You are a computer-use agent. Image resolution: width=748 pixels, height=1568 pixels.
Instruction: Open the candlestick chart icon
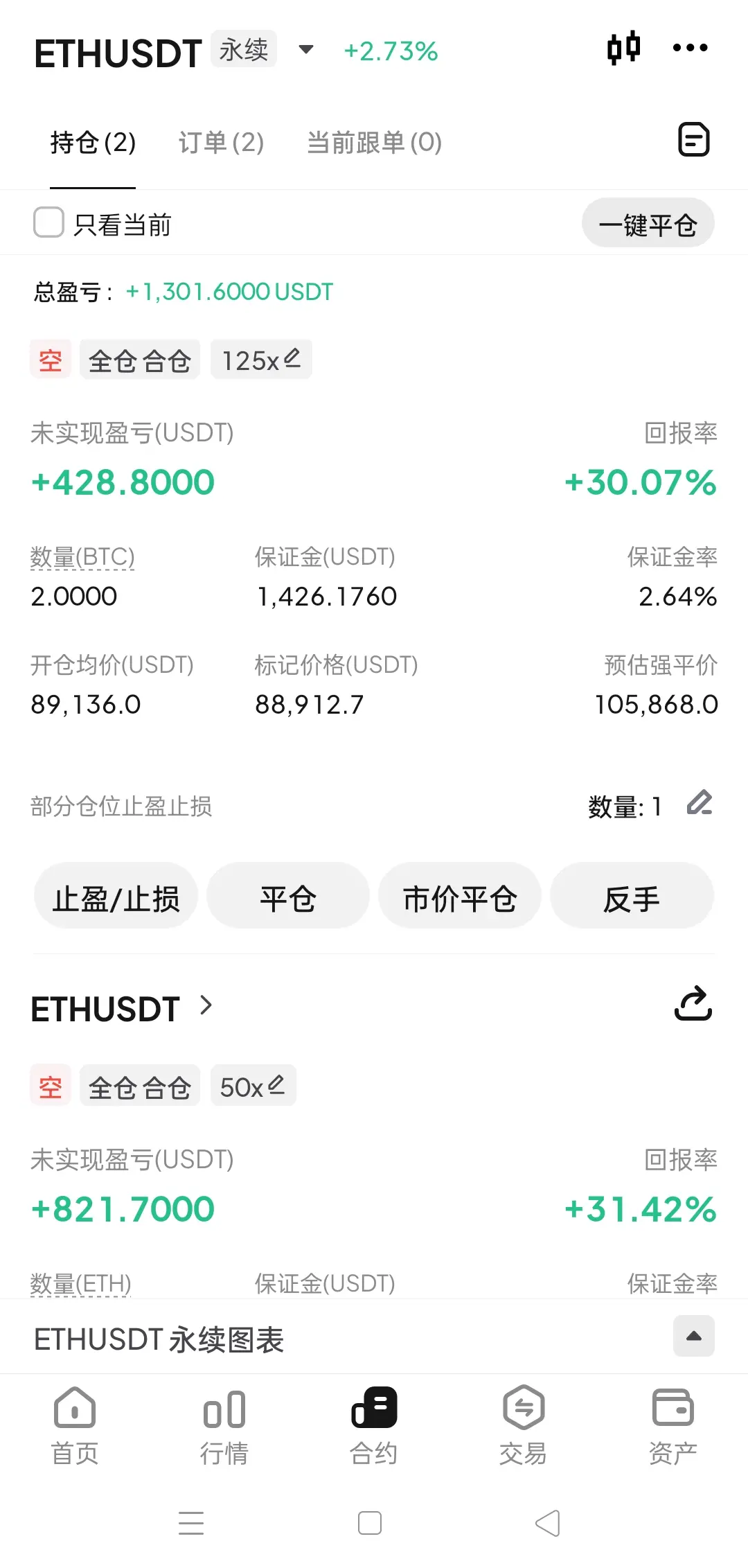623,48
